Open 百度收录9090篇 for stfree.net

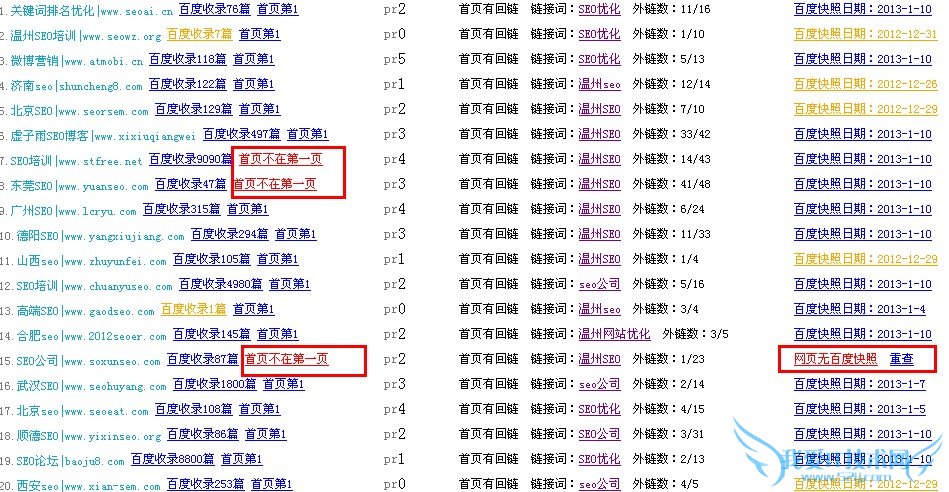click(188, 159)
